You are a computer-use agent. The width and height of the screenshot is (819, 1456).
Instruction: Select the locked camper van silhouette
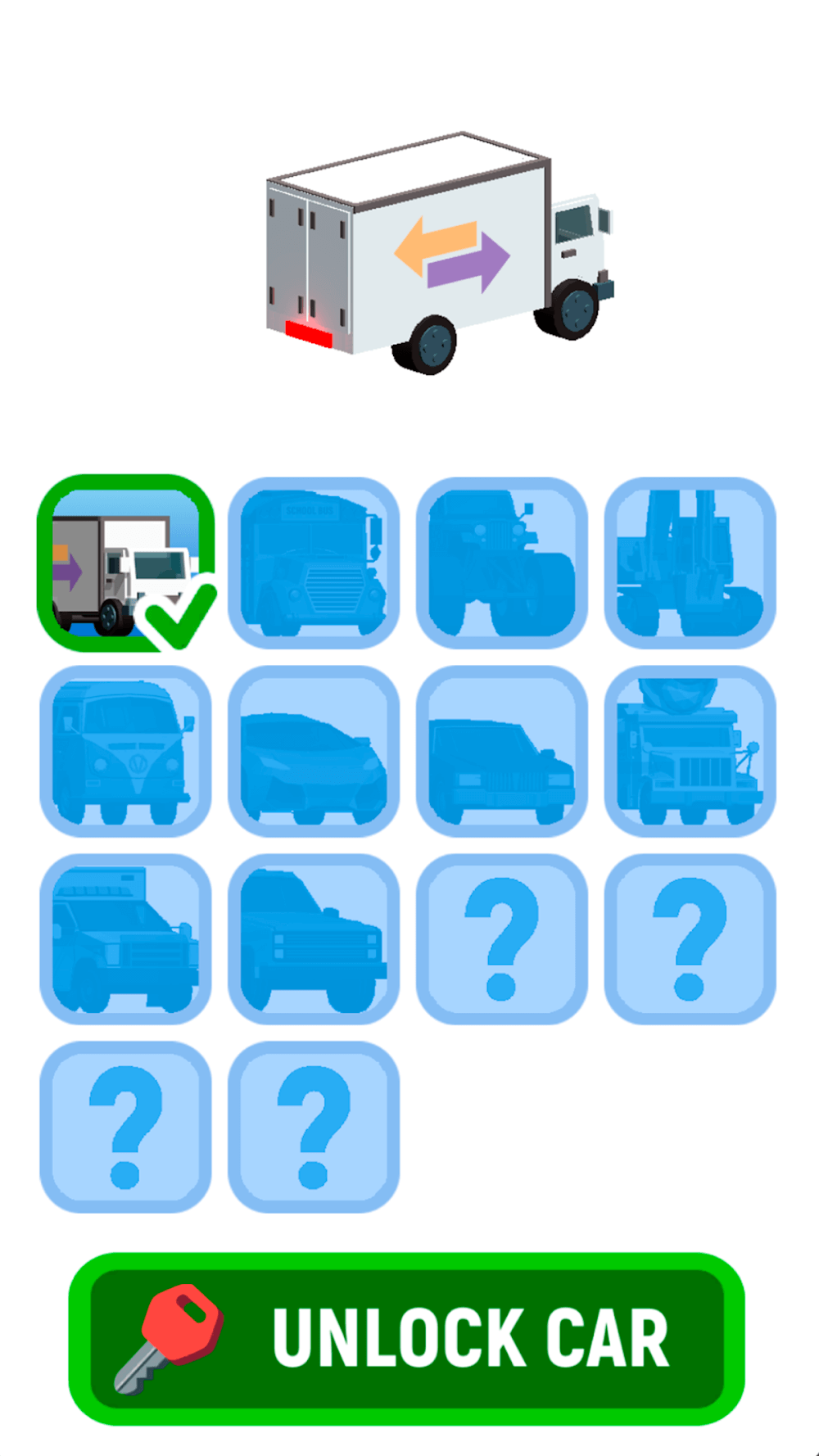click(x=125, y=751)
